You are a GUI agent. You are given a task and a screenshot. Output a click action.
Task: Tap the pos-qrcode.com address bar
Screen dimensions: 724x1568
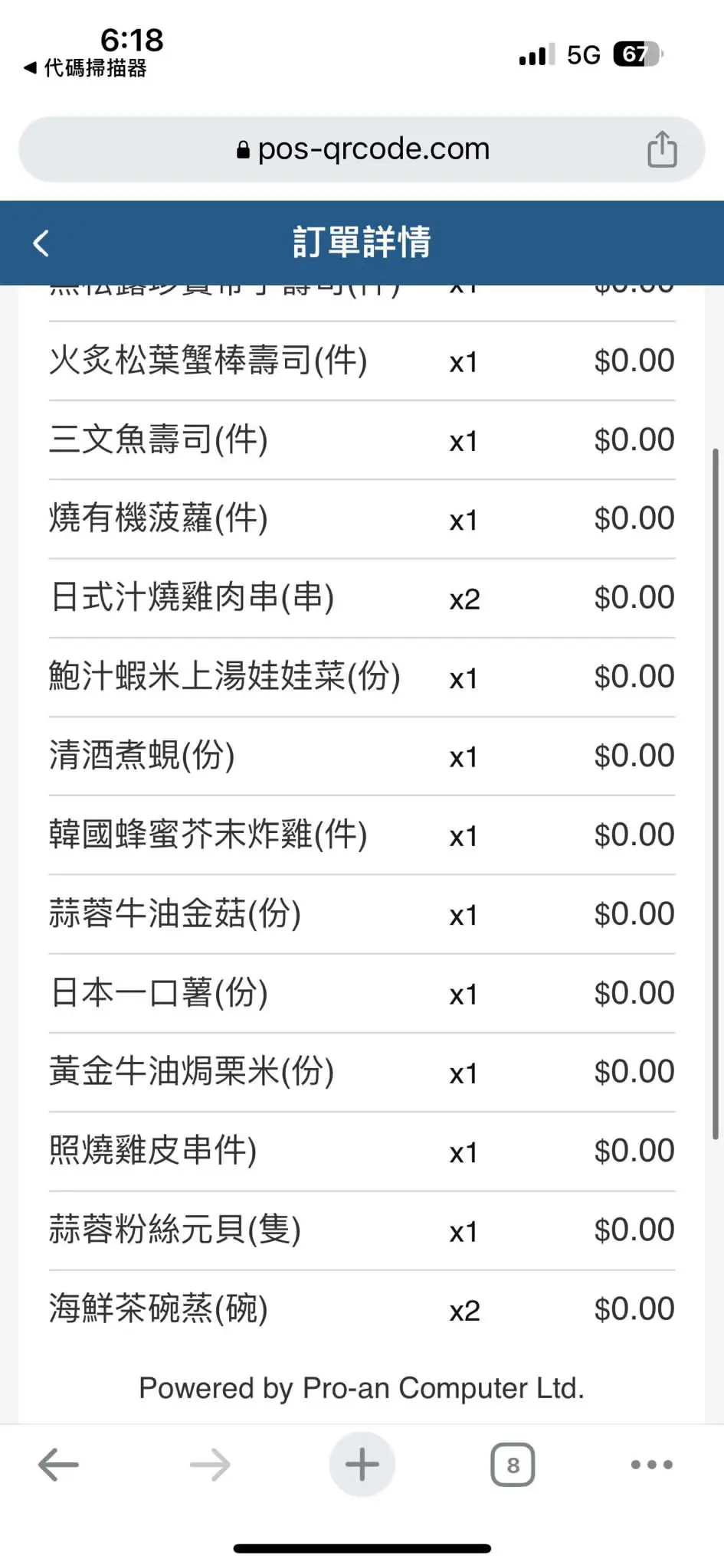(x=362, y=149)
